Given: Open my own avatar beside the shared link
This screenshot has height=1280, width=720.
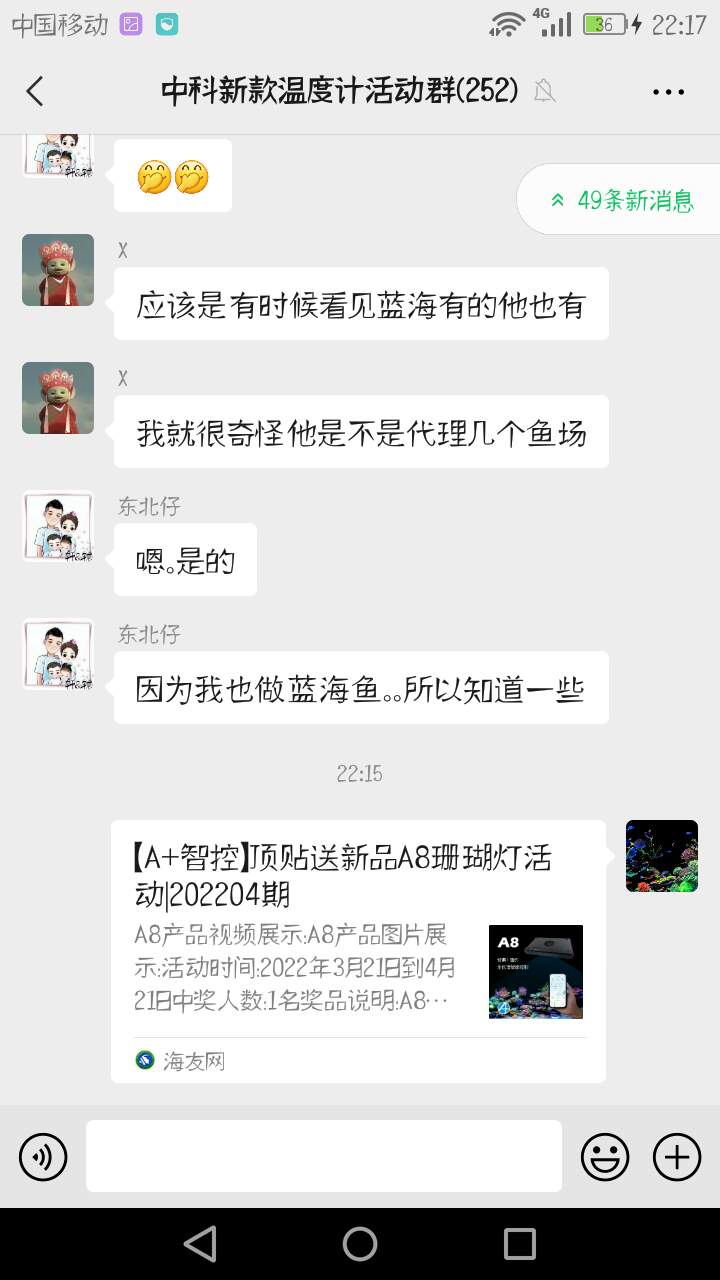Looking at the screenshot, I should [661, 856].
